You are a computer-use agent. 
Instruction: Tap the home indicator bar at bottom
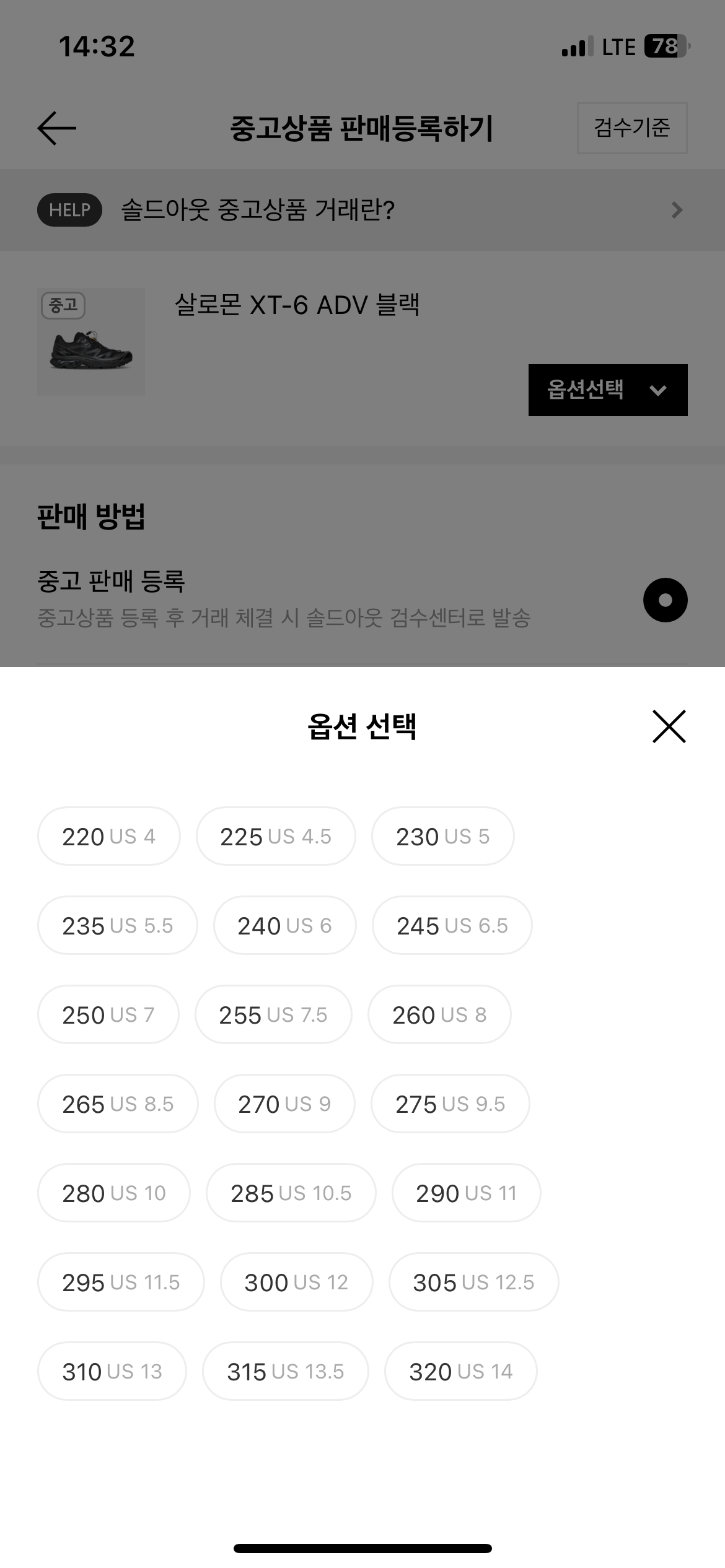point(362,1548)
